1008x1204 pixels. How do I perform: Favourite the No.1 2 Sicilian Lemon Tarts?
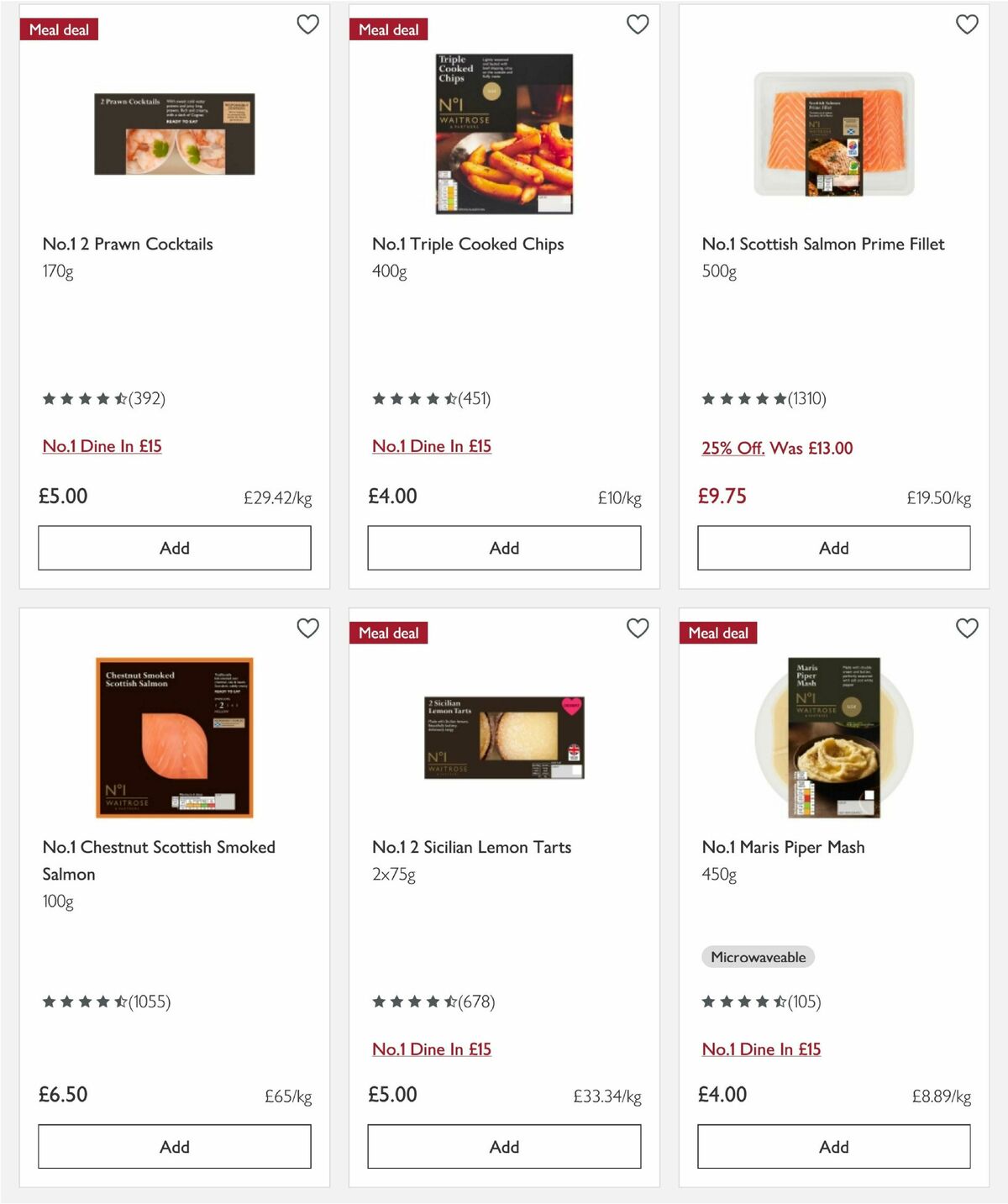[638, 628]
